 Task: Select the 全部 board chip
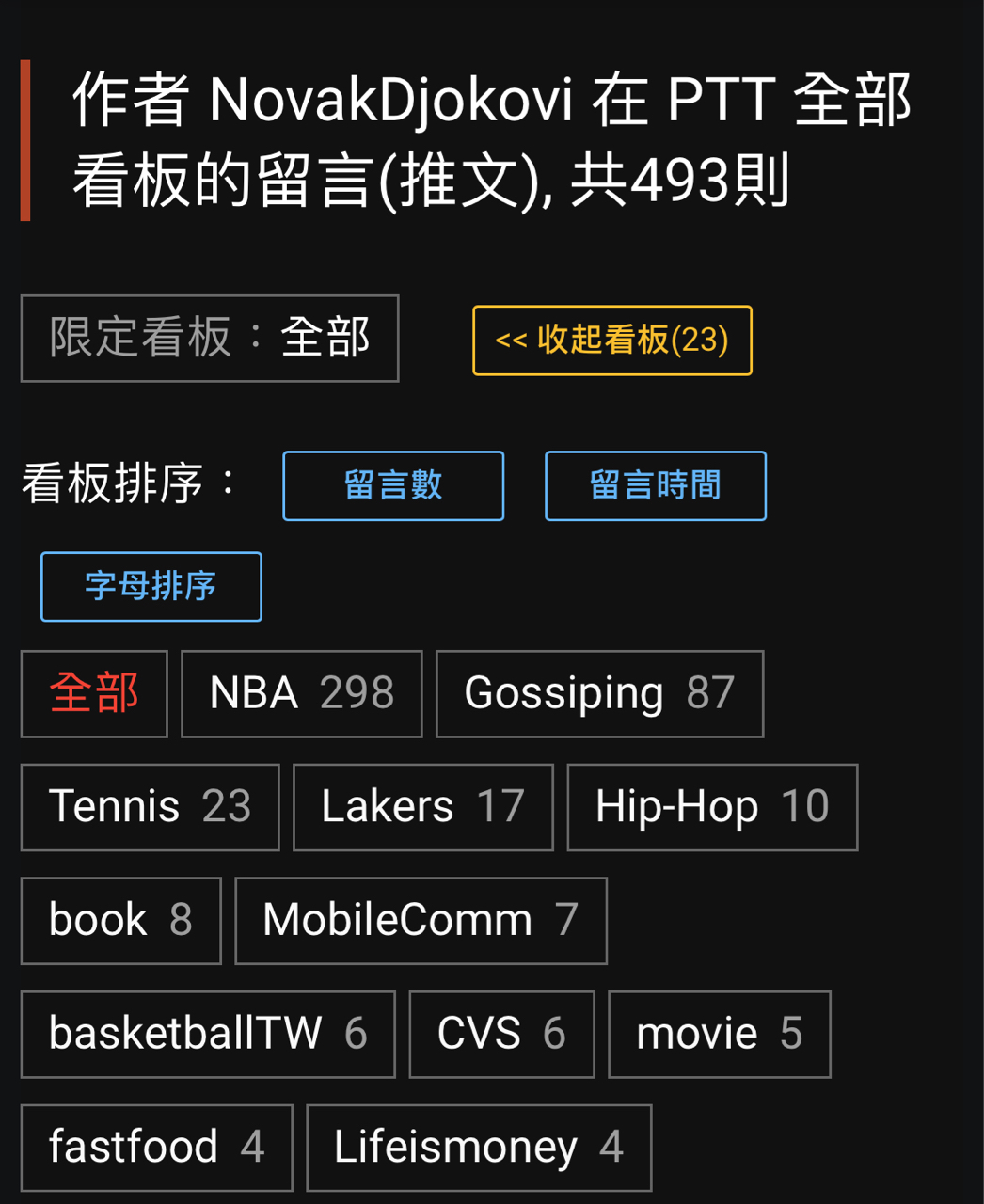click(x=94, y=694)
